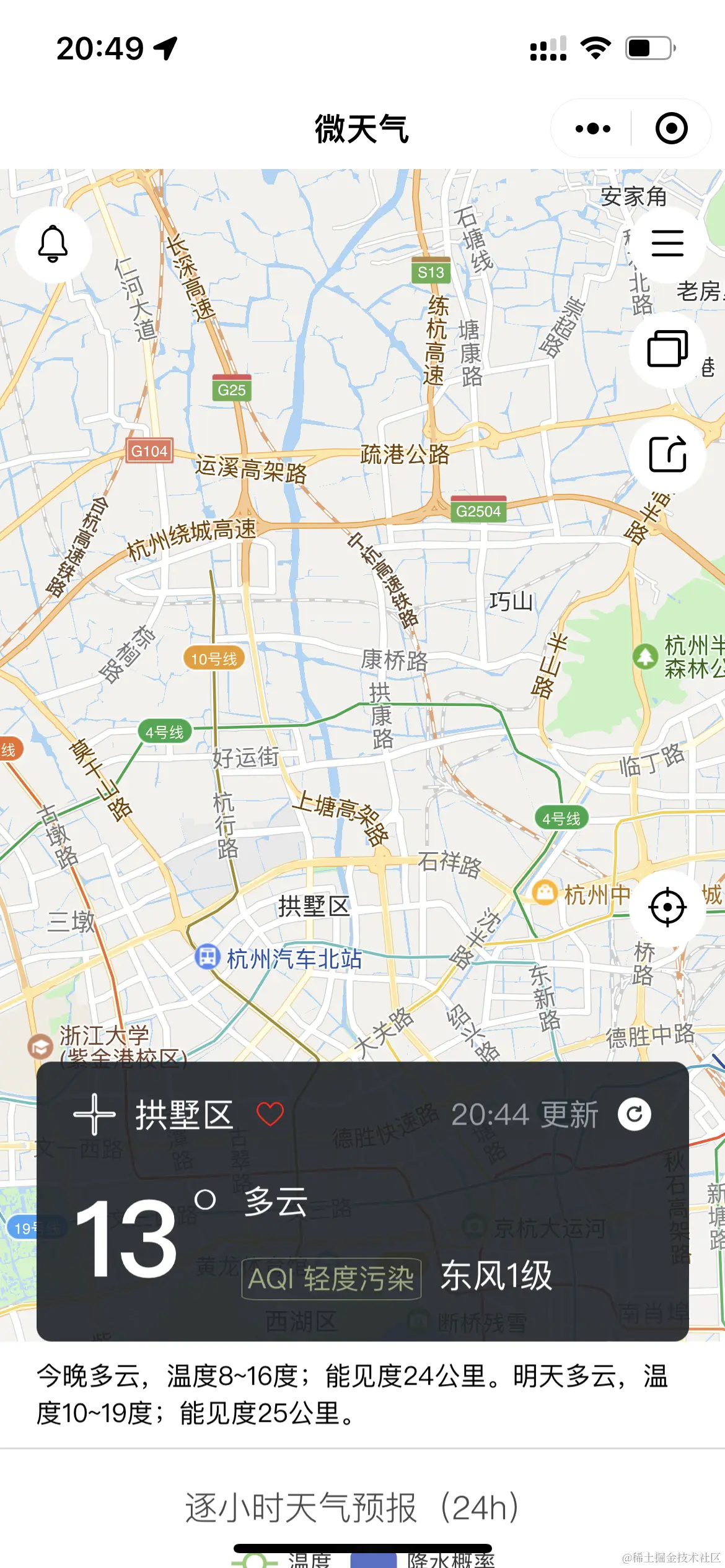Open the map layers menu via hamburger icon
The width and height of the screenshot is (725, 1568).
coord(668,242)
